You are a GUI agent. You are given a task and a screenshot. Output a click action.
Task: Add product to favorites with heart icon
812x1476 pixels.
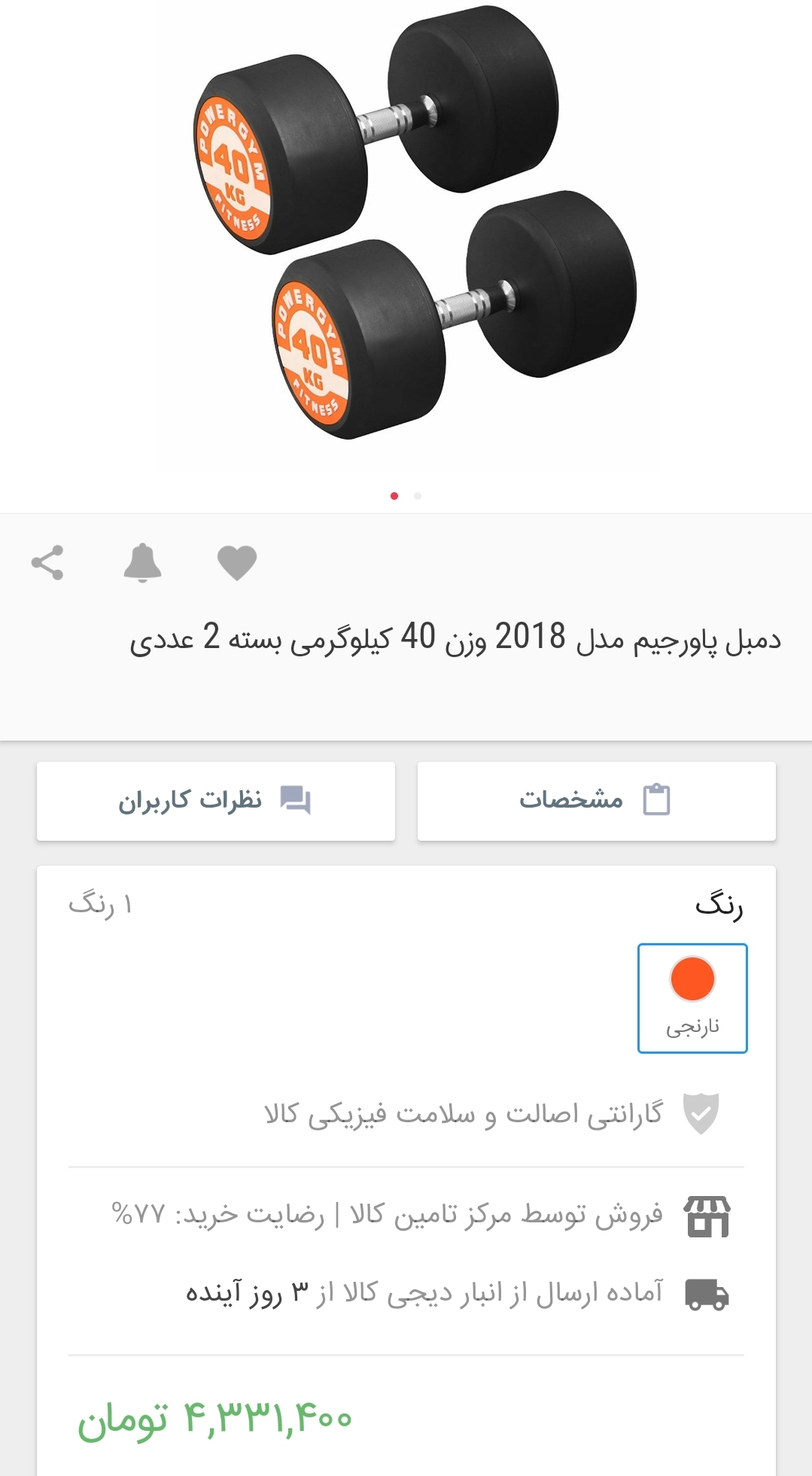(x=237, y=563)
